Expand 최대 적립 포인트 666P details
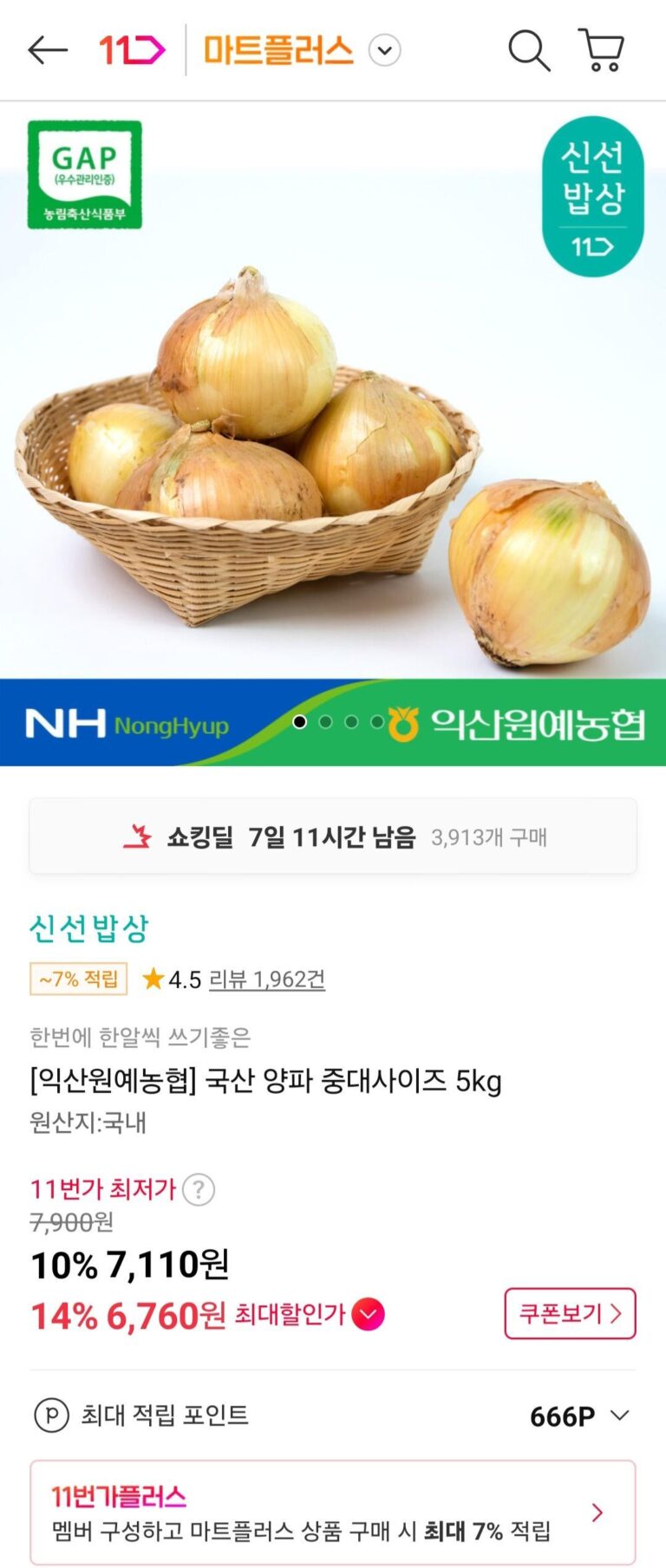This screenshot has height=1568, width=666. 619,1415
